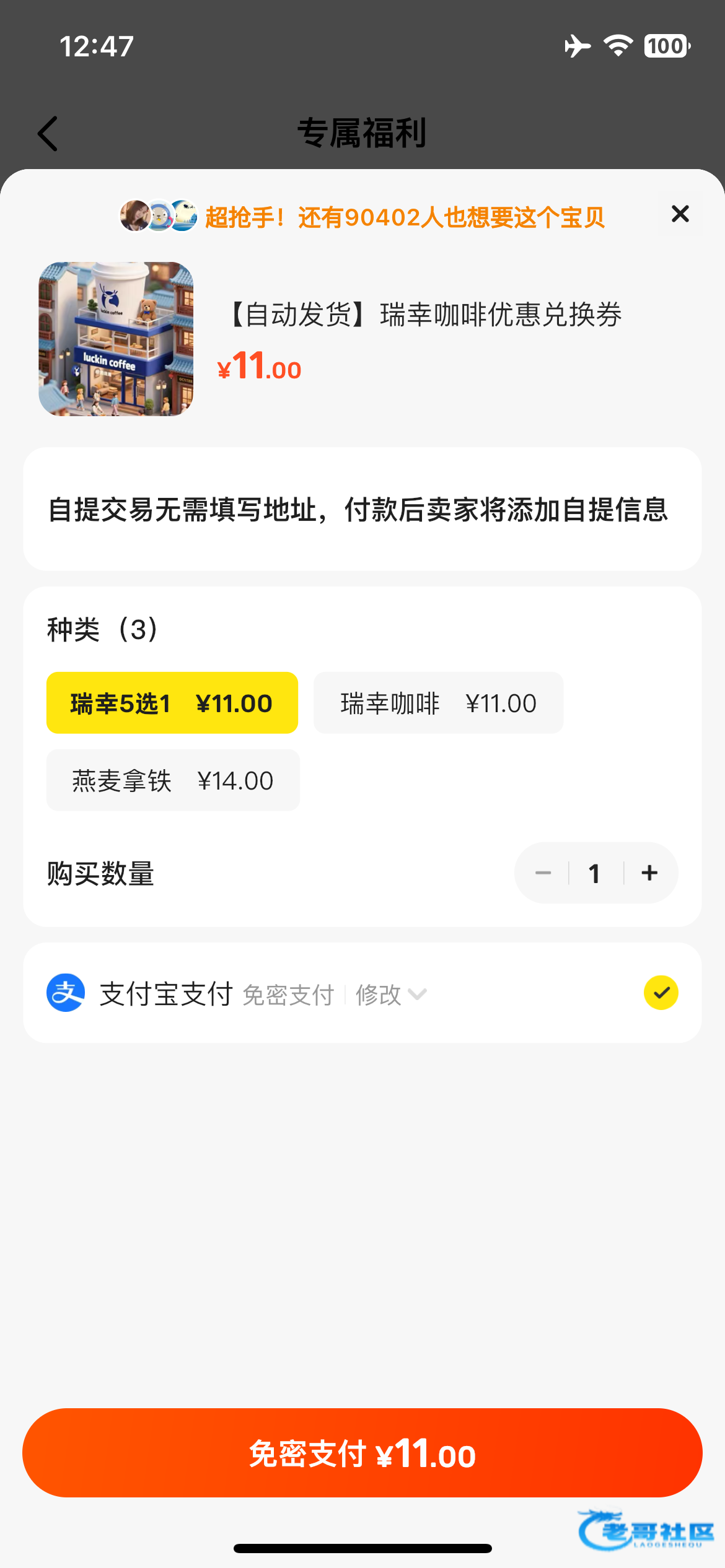The width and height of the screenshot is (725, 1568).
Task: Pick the 燕麦拿铁 ¥14.00 option
Action: pyautogui.click(x=173, y=780)
